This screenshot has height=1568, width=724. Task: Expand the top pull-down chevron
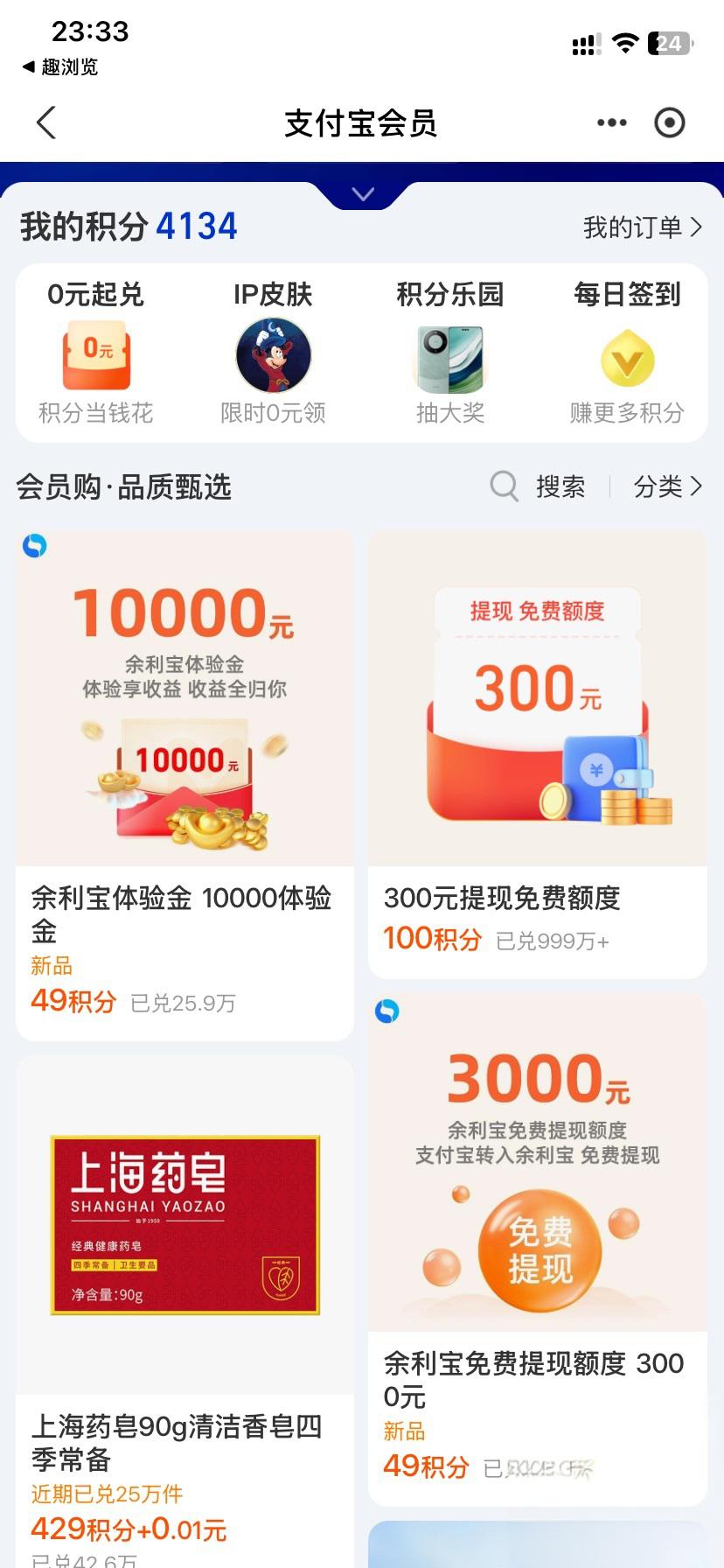pos(363,194)
